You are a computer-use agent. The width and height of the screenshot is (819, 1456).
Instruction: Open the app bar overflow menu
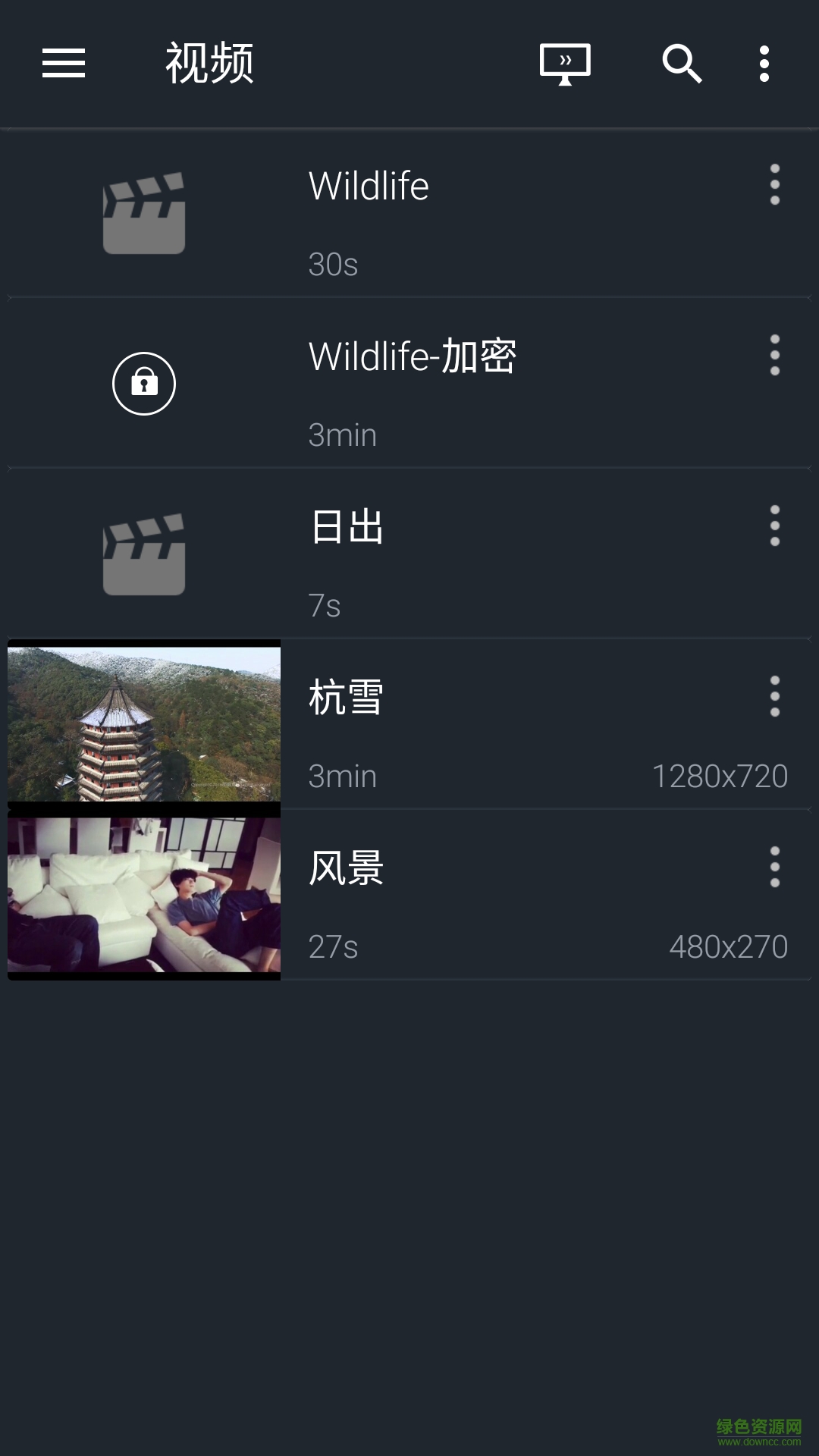764,64
